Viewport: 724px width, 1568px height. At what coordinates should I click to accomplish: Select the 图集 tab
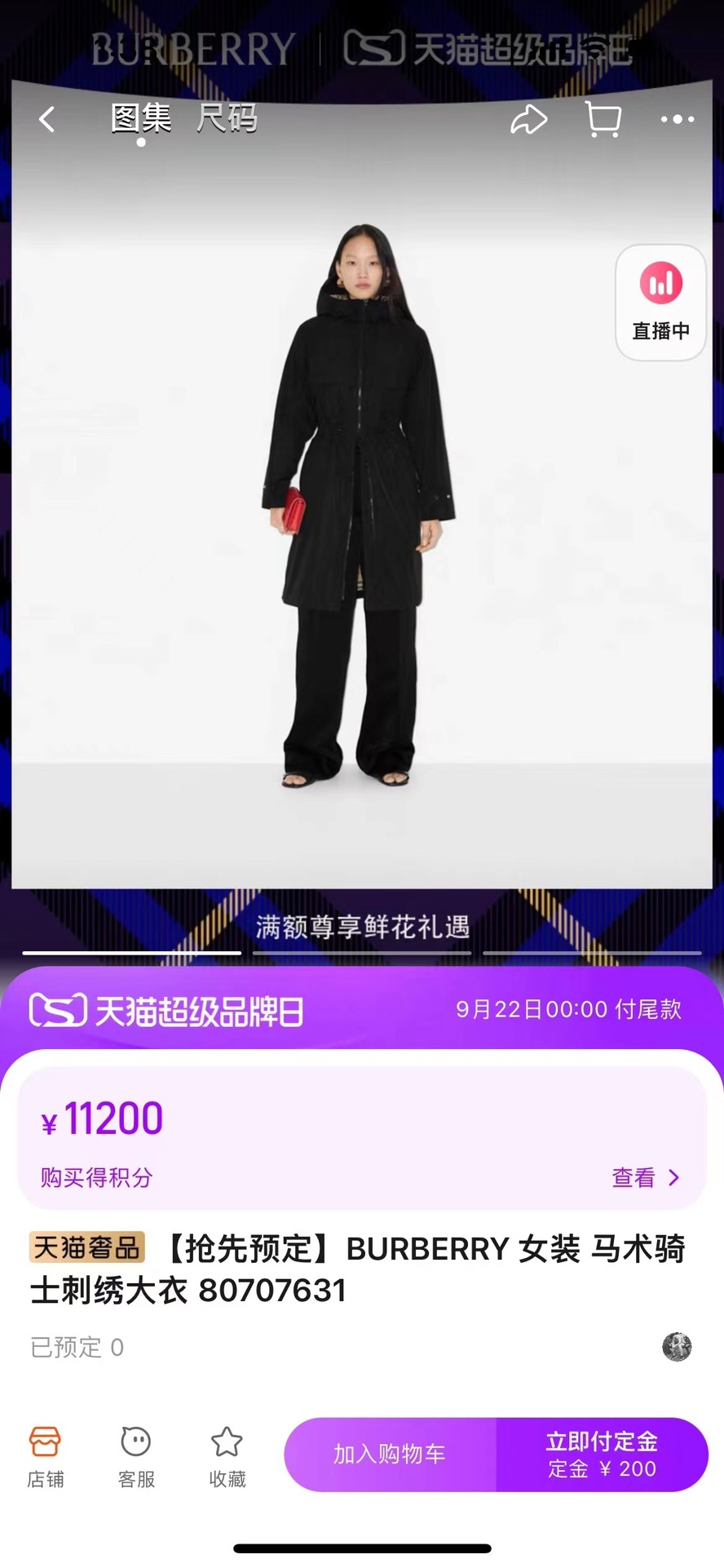(x=141, y=119)
